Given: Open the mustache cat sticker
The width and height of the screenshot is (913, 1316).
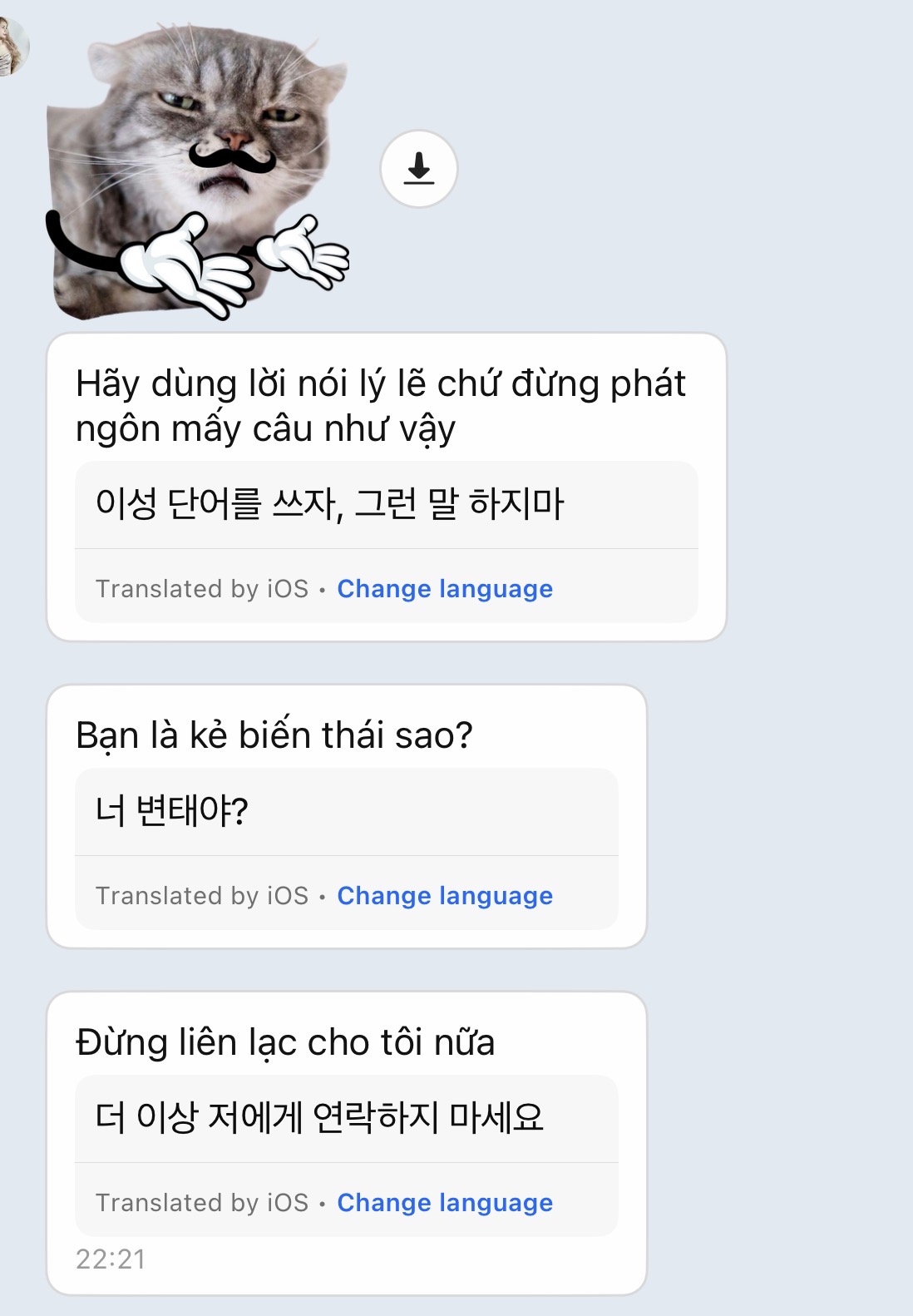Looking at the screenshot, I should 196,171.
